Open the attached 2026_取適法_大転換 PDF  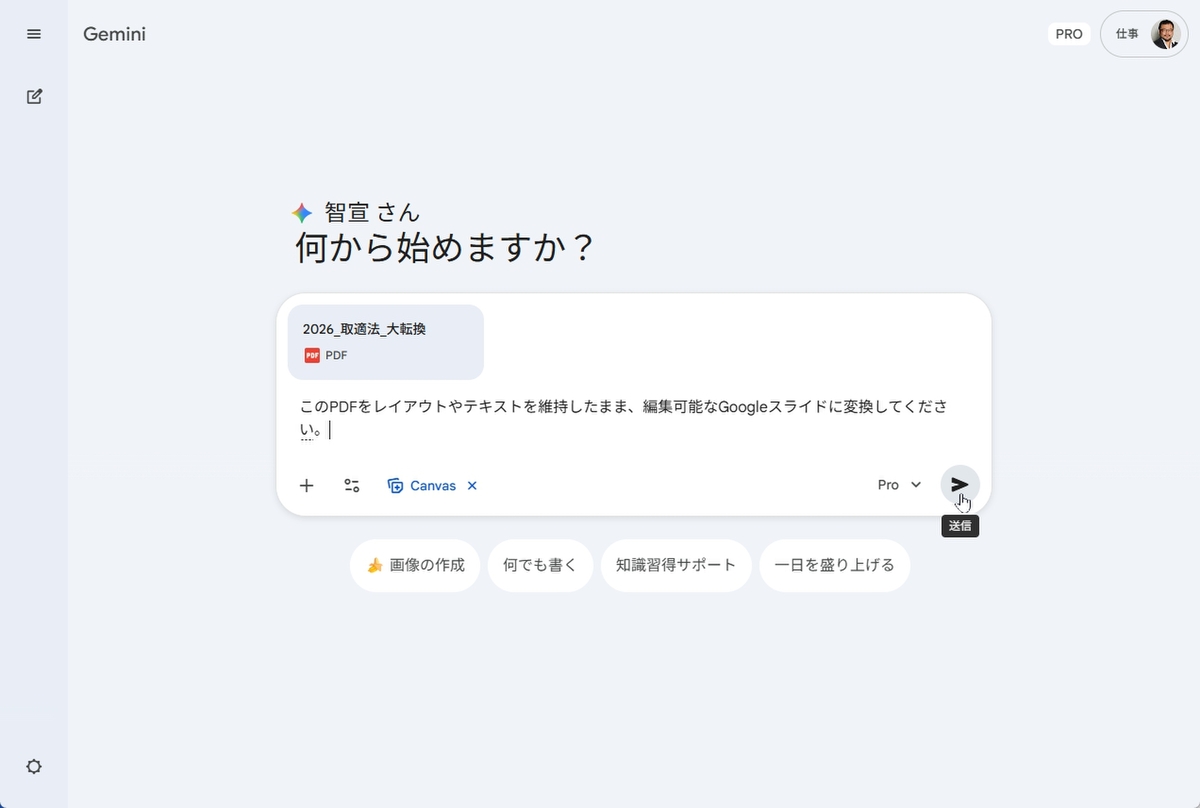pos(385,341)
